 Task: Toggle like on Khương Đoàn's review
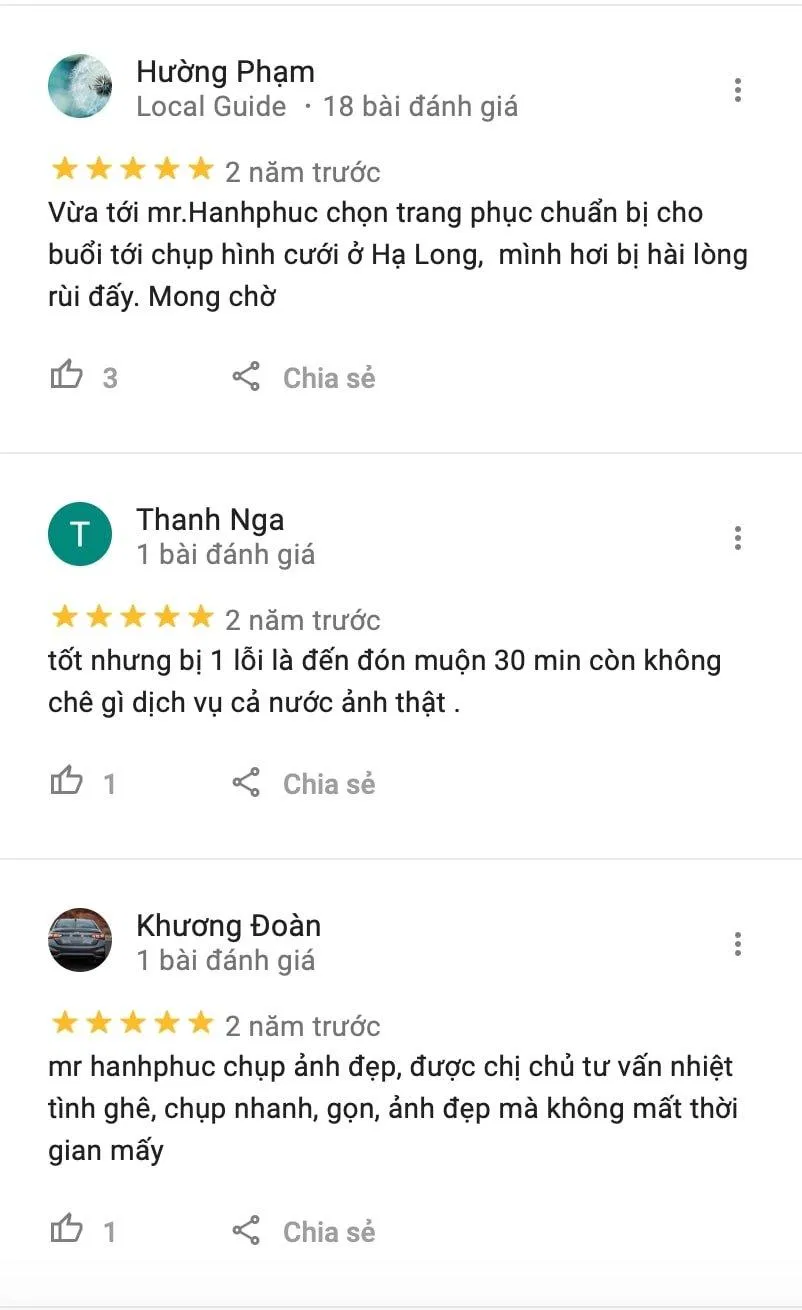(x=67, y=1228)
